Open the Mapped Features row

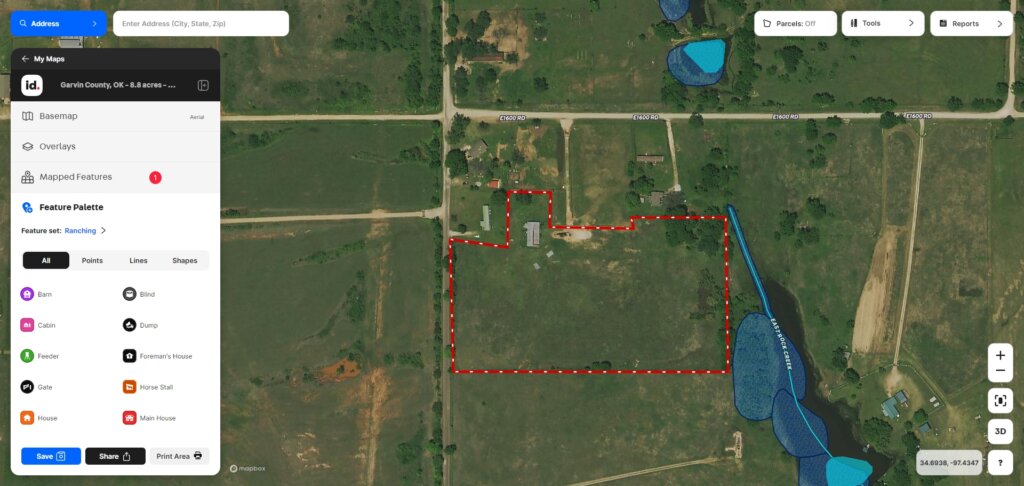point(115,177)
